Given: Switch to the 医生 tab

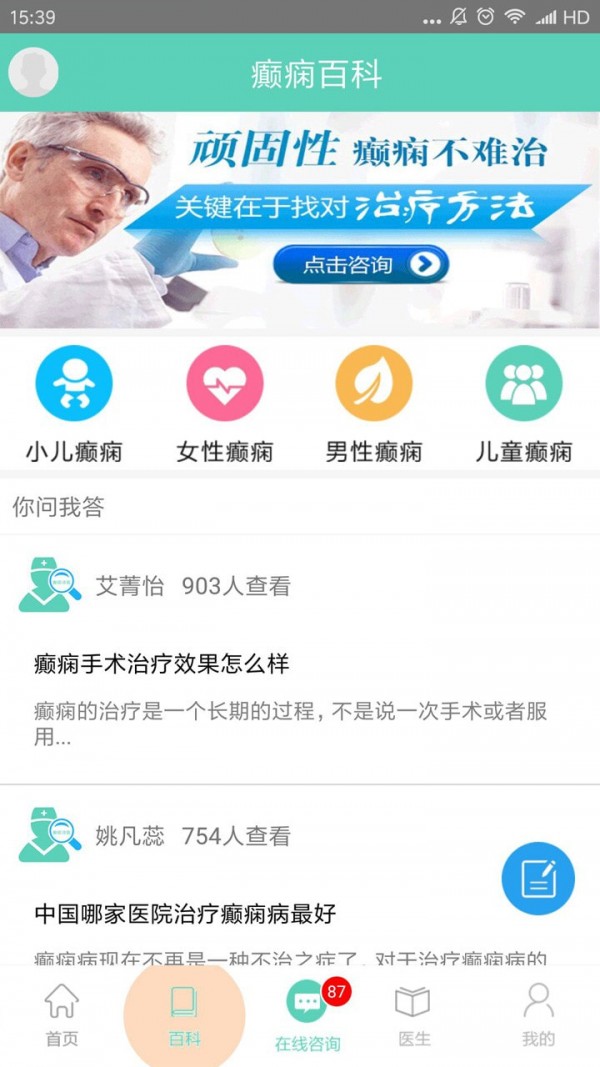Looking at the screenshot, I should 414,1014.
